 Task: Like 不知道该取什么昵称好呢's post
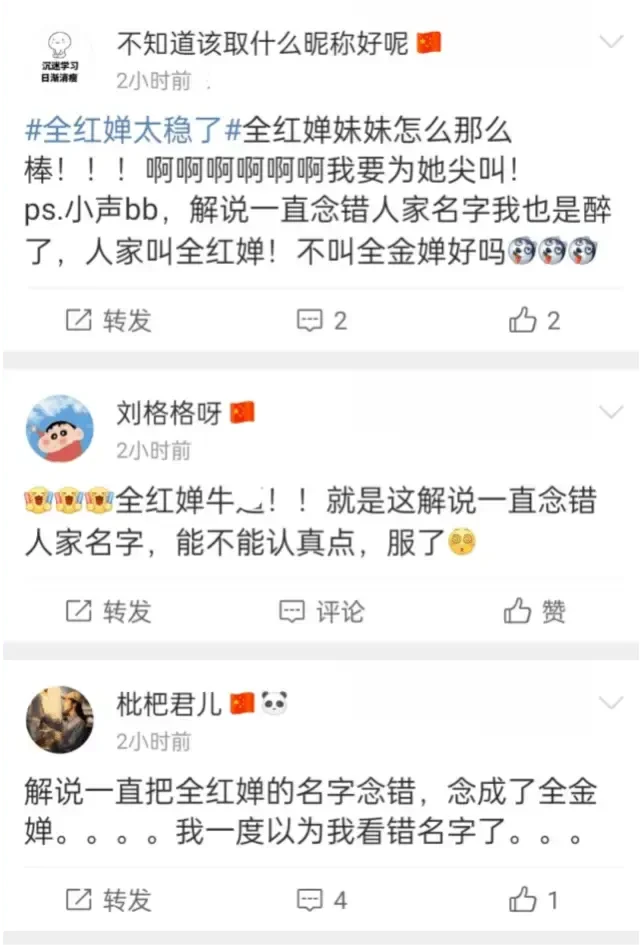click(x=535, y=321)
